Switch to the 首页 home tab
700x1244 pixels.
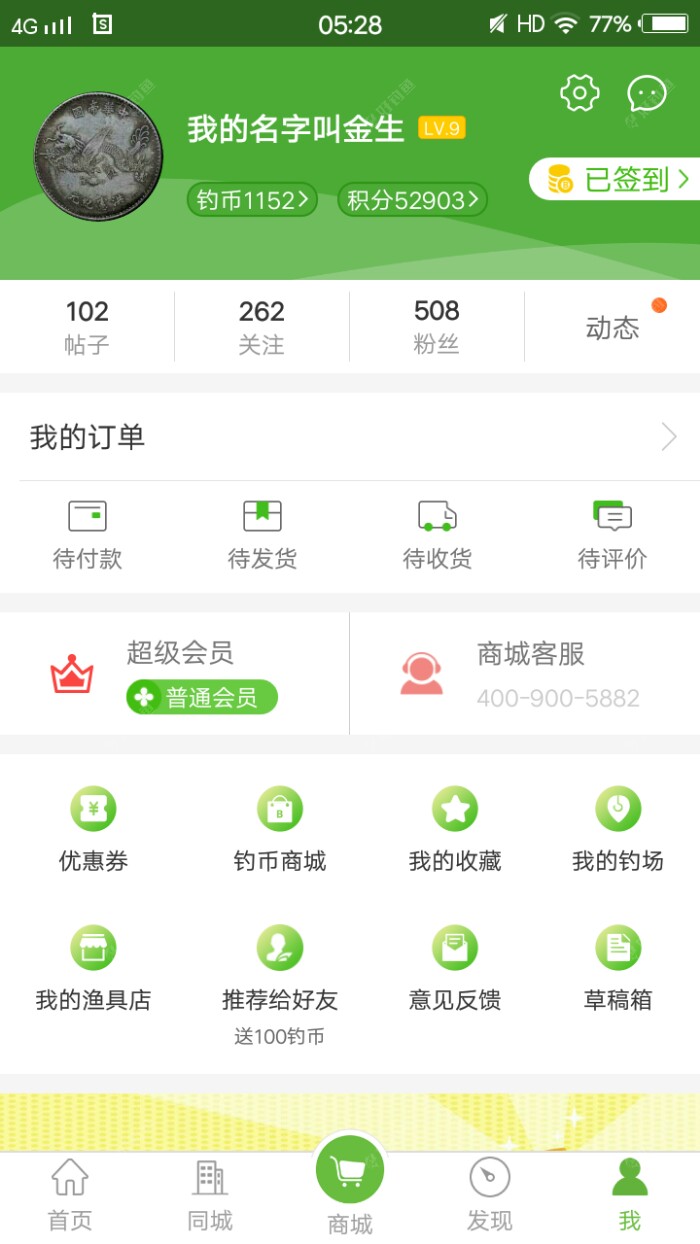coord(70,1195)
